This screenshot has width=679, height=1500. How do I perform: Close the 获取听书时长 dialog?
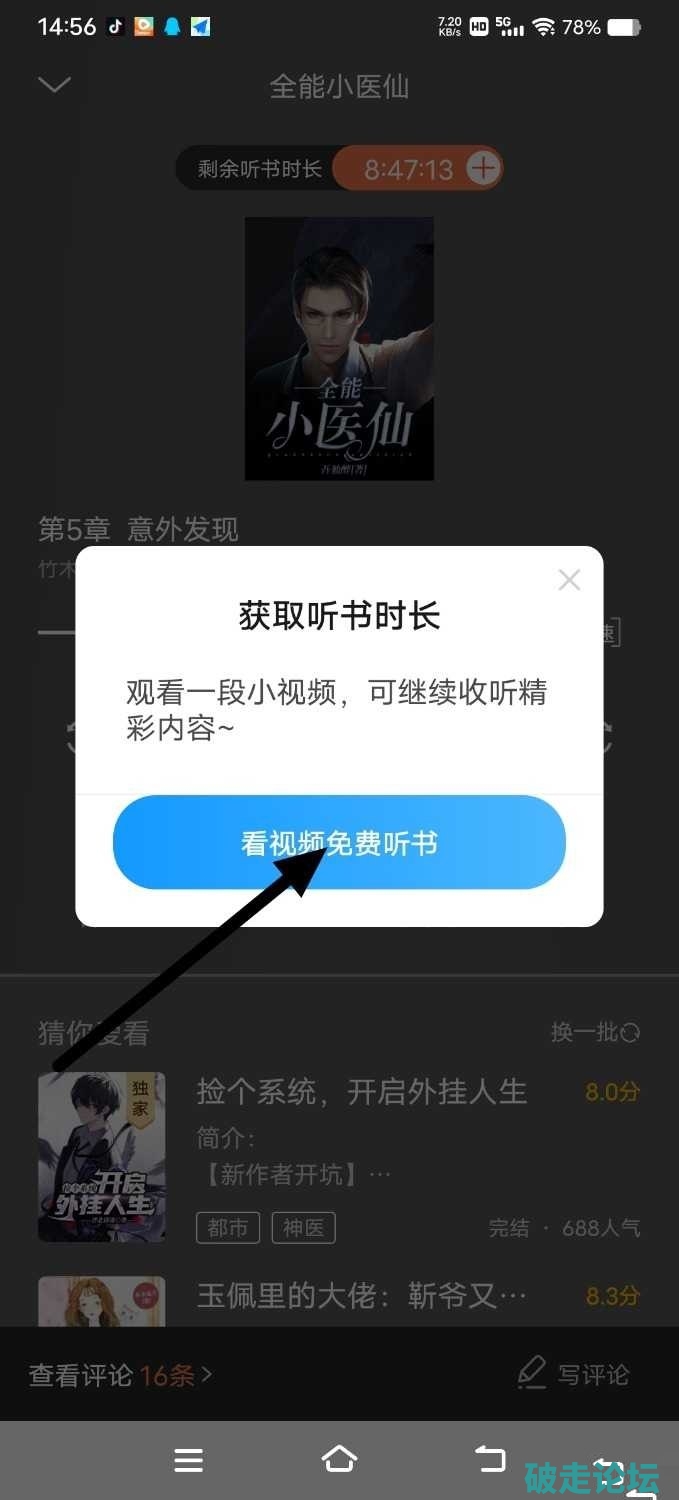click(569, 580)
